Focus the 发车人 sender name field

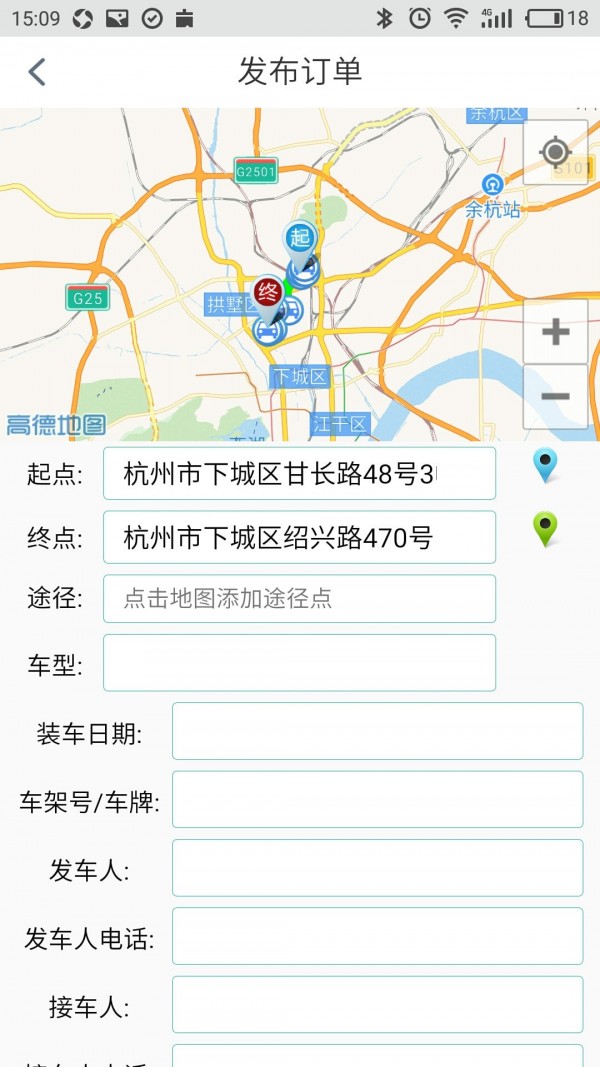pyautogui.click(x=378, y=868)
